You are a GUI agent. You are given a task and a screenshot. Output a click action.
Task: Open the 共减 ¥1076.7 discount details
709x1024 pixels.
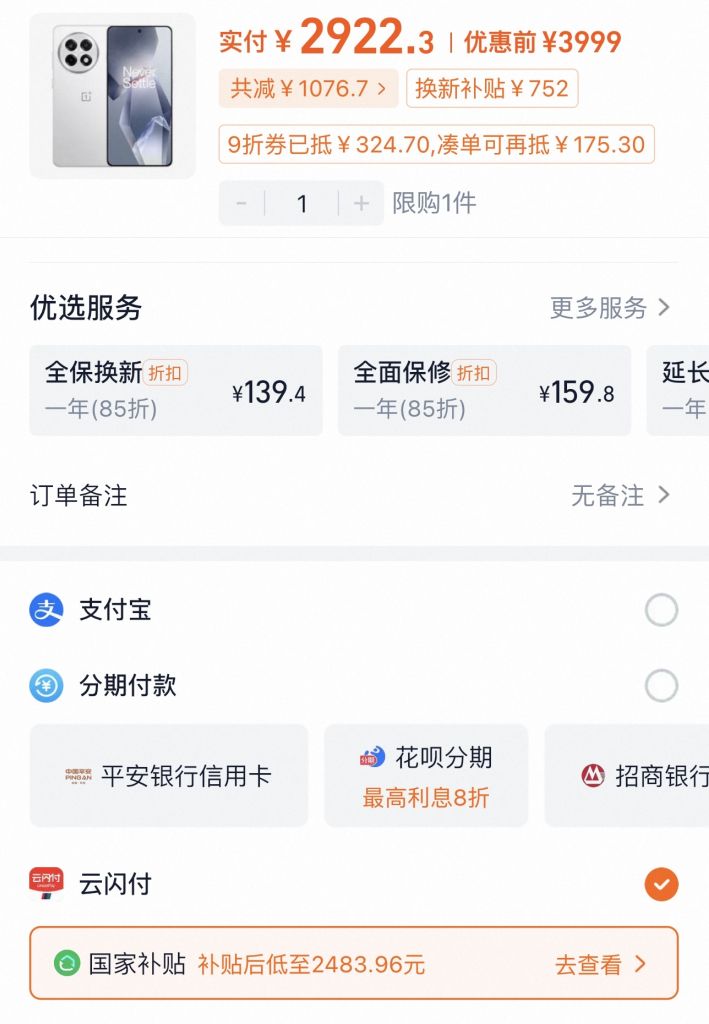pos(308,88)
